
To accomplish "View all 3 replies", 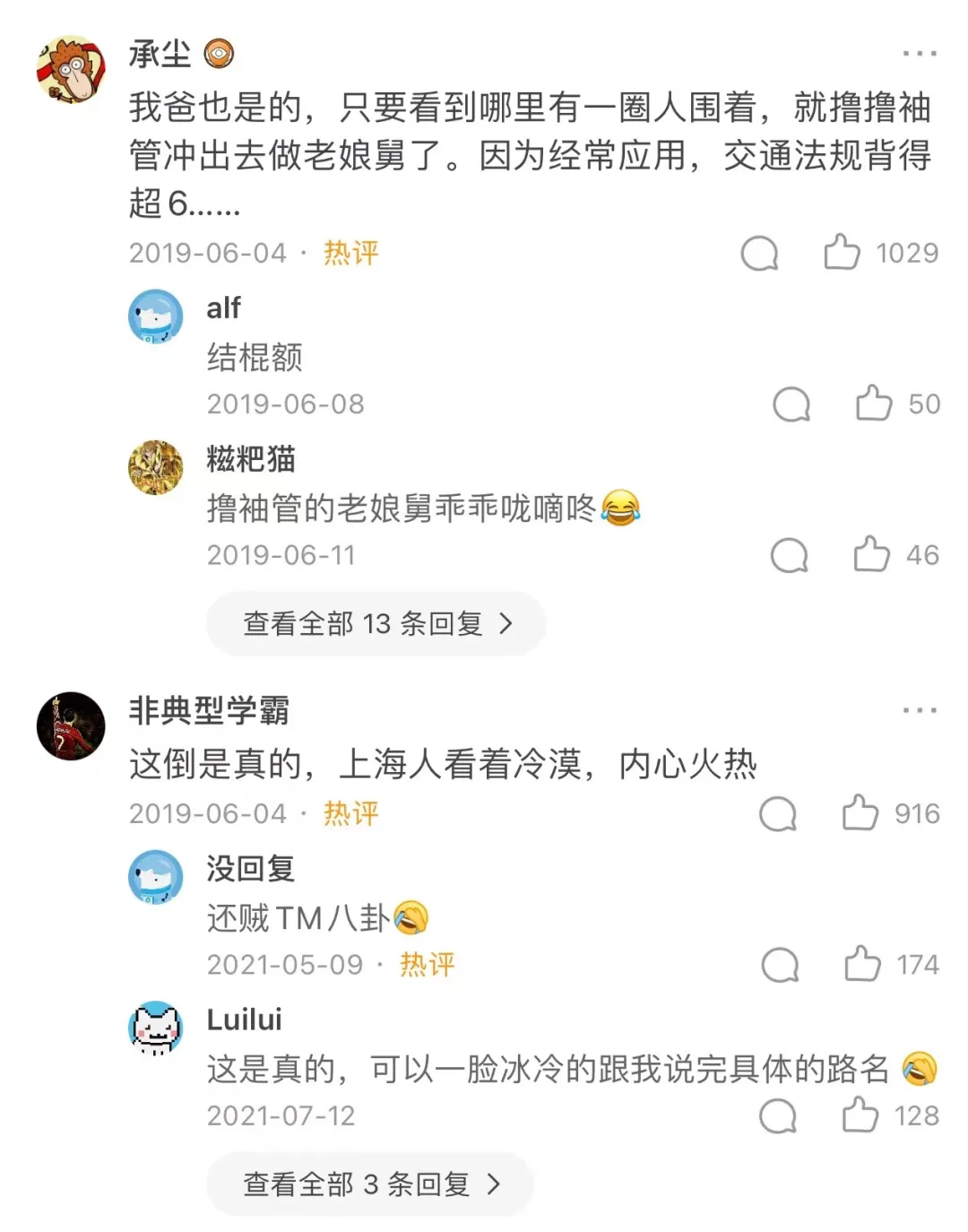I will [370, 1184].
